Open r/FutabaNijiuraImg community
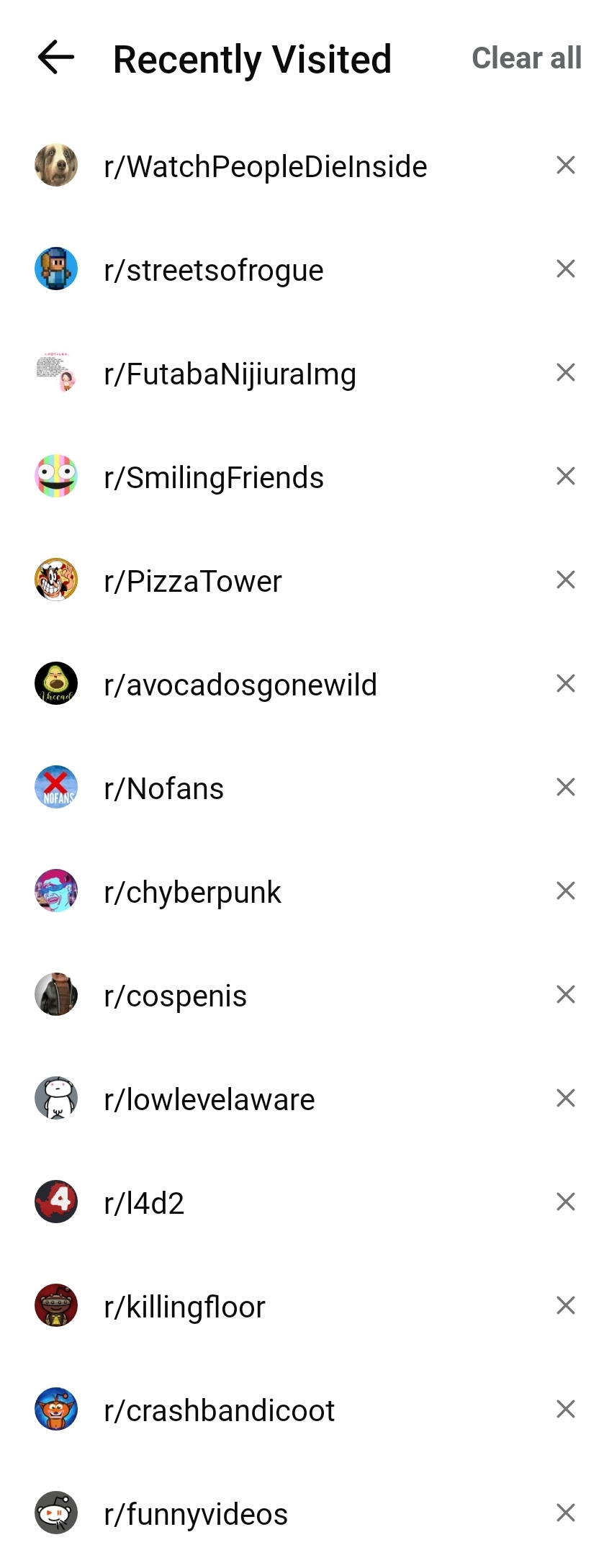 pos(230,374)
